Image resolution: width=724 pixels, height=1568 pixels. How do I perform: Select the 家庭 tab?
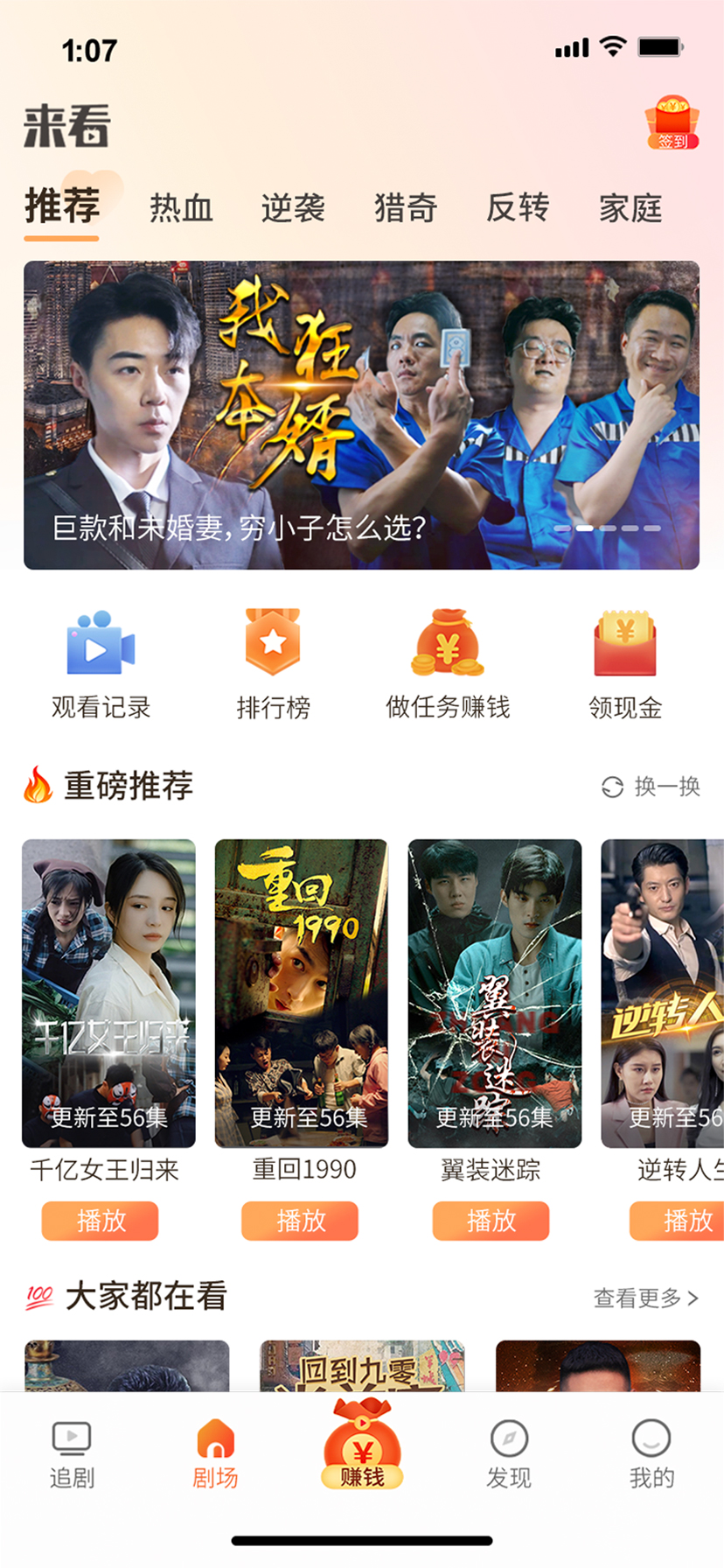point(630,208)
